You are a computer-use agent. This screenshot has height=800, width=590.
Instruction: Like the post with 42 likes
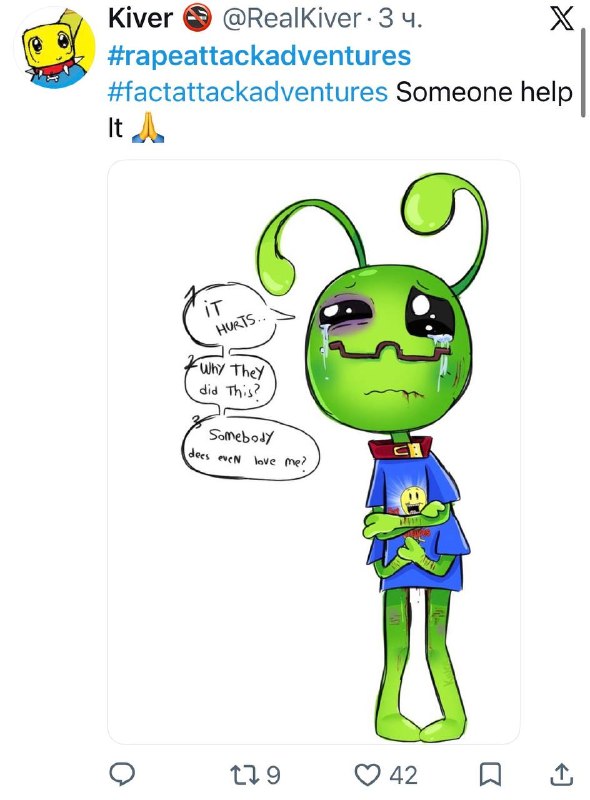385,774
